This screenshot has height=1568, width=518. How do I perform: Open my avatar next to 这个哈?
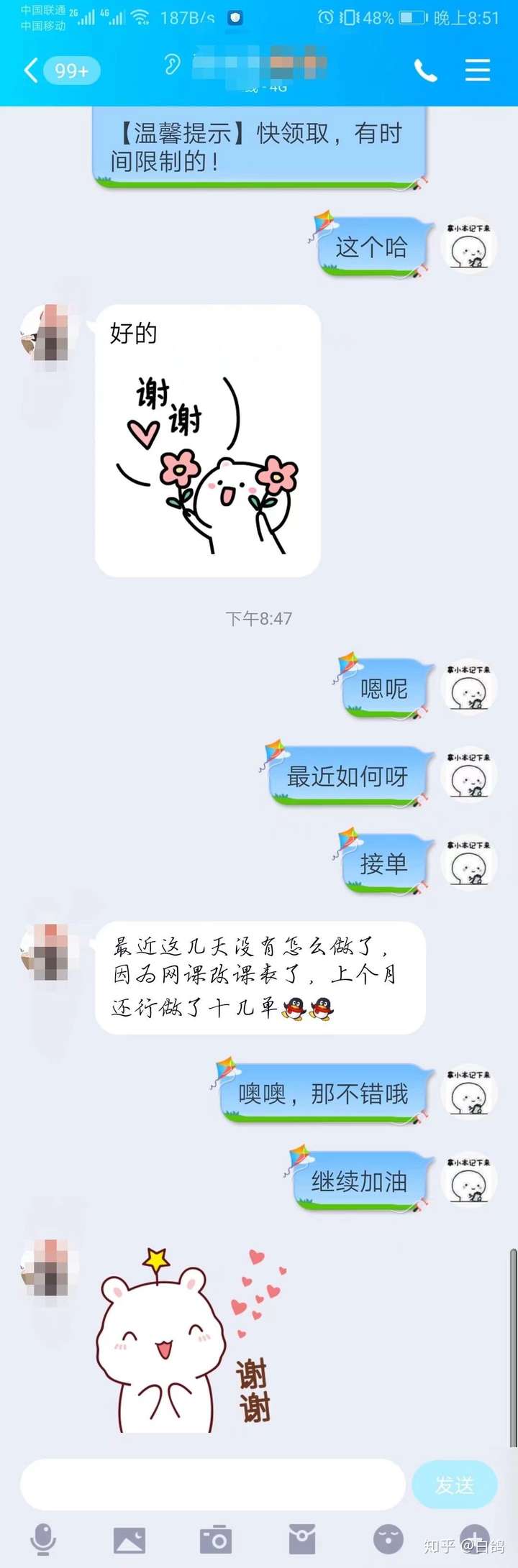[468, 246]
